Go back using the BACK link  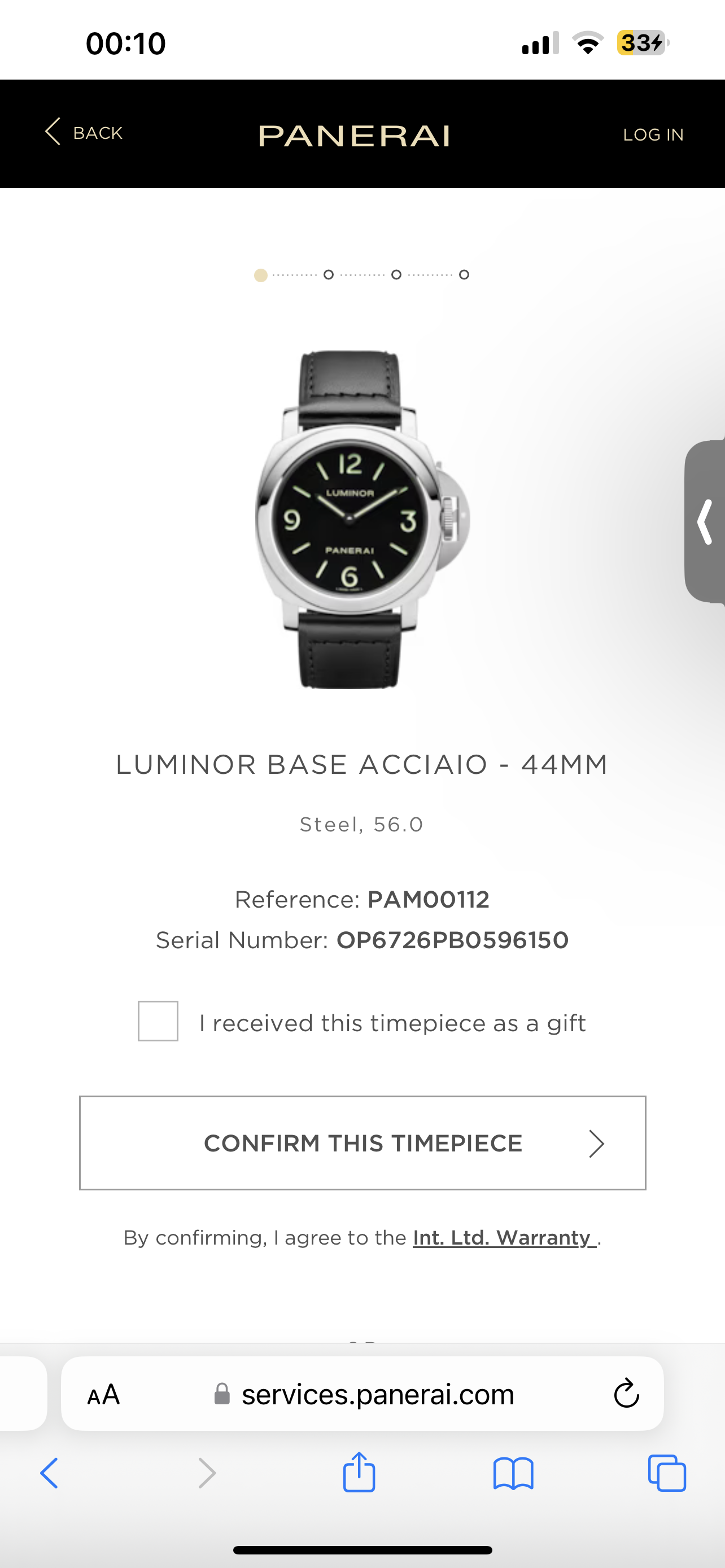[x=84, y=132]
